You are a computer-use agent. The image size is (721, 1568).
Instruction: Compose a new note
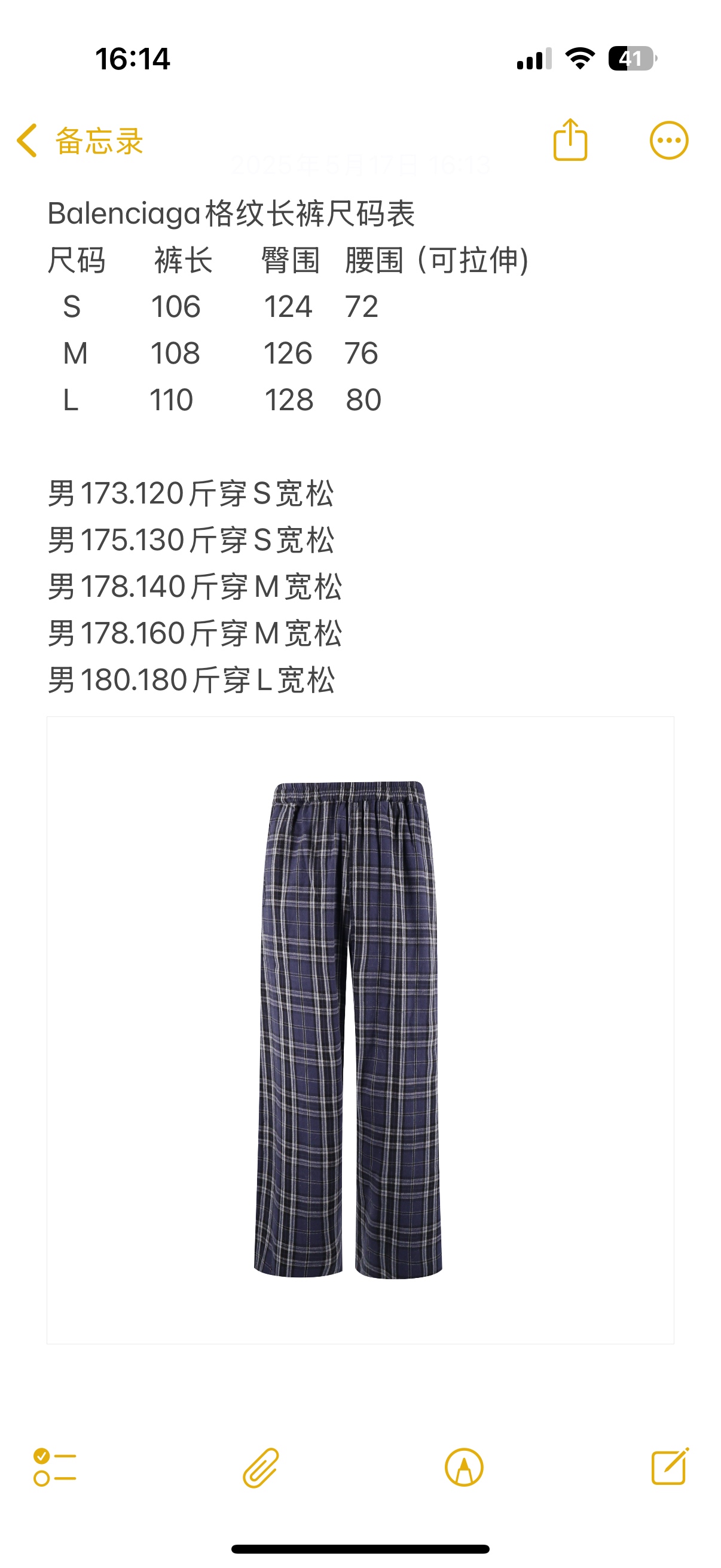tap(669, 1467)
